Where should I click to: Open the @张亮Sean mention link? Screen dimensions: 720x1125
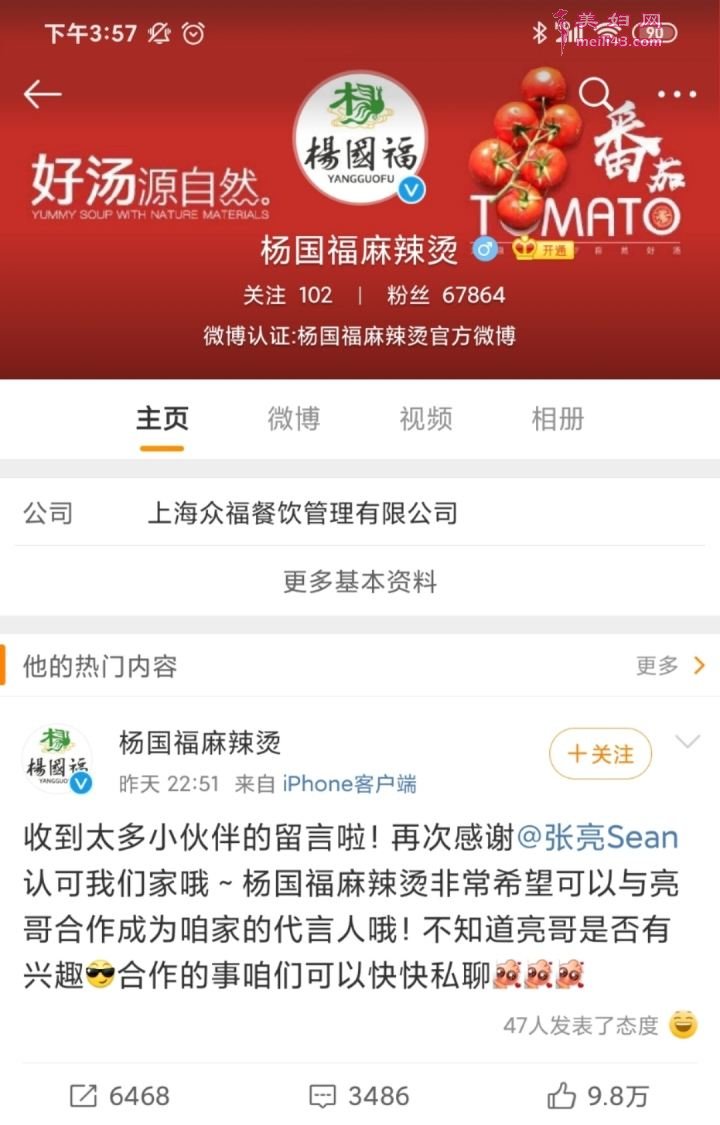click(x=598, y=838)
